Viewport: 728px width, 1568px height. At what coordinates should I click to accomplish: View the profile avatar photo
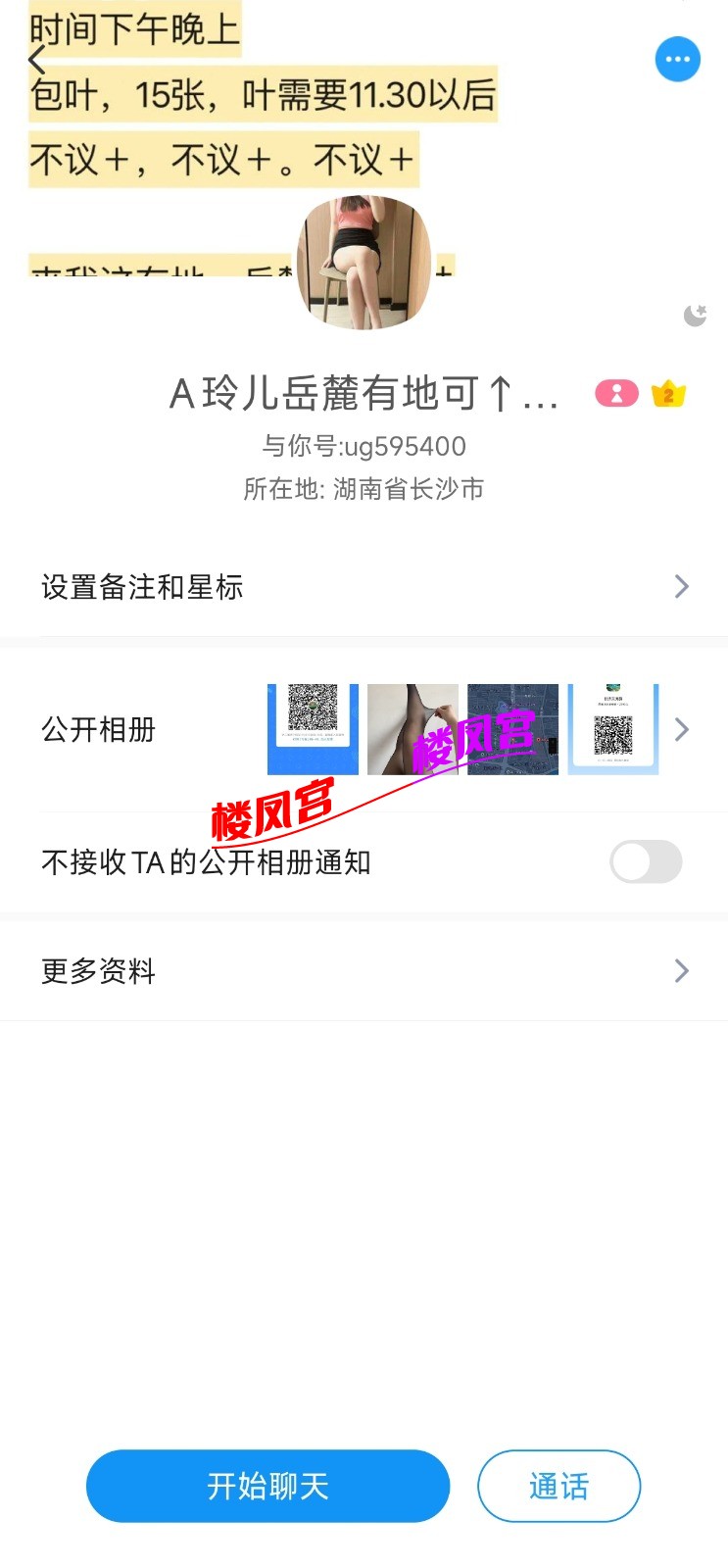coord(364,262)
